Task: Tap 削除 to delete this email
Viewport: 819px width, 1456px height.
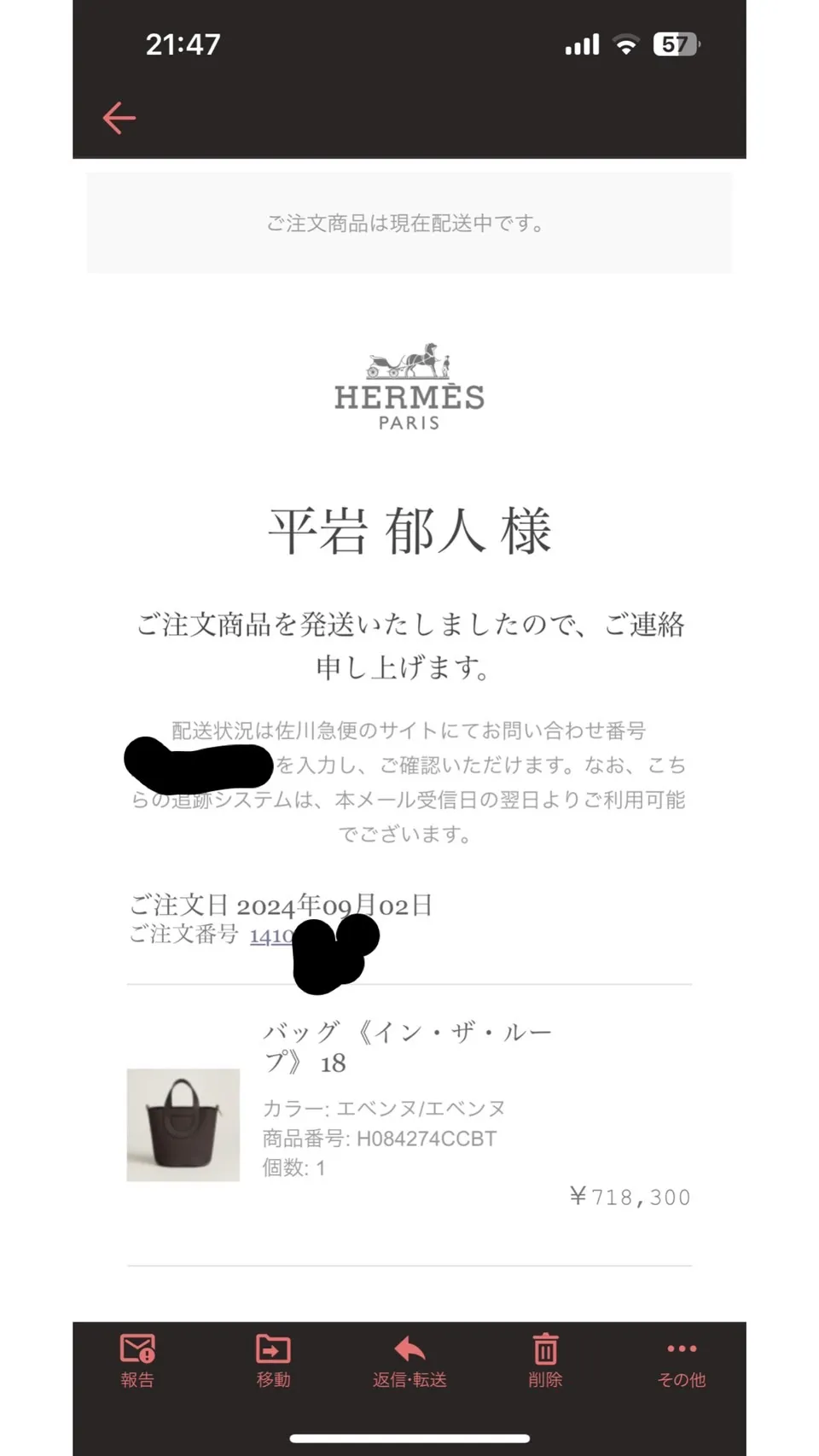Action: (x=545, y=1360)
